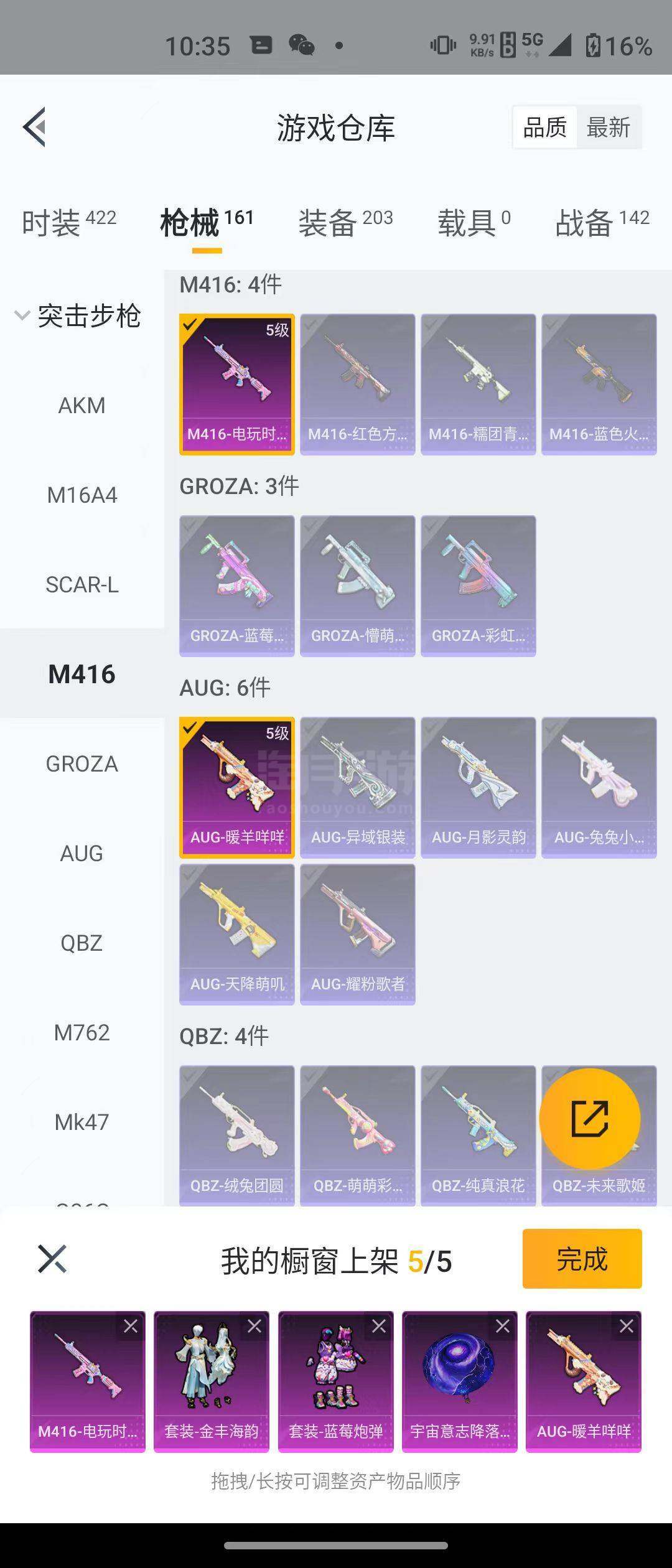Image resolution: width=672 pixels, height=1568 pixels.
Task: Open the 战备 tab
Action: [602, 223]
